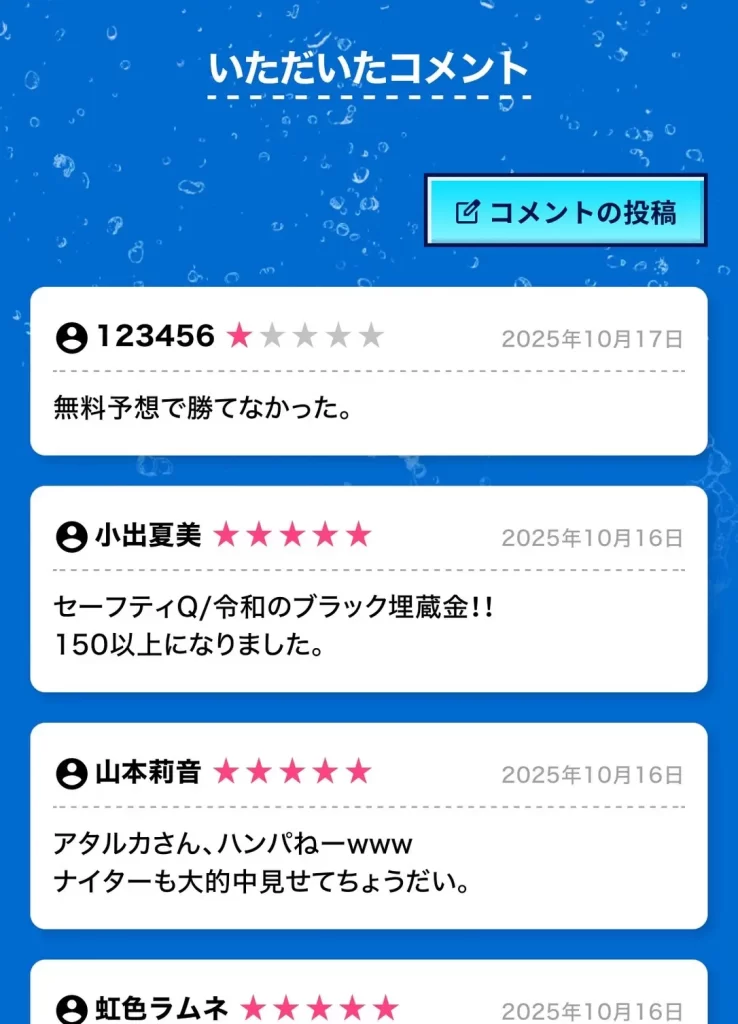Click the avatar icon of user 123456
Screen dimensions: 738x1024
pos(71,336)
